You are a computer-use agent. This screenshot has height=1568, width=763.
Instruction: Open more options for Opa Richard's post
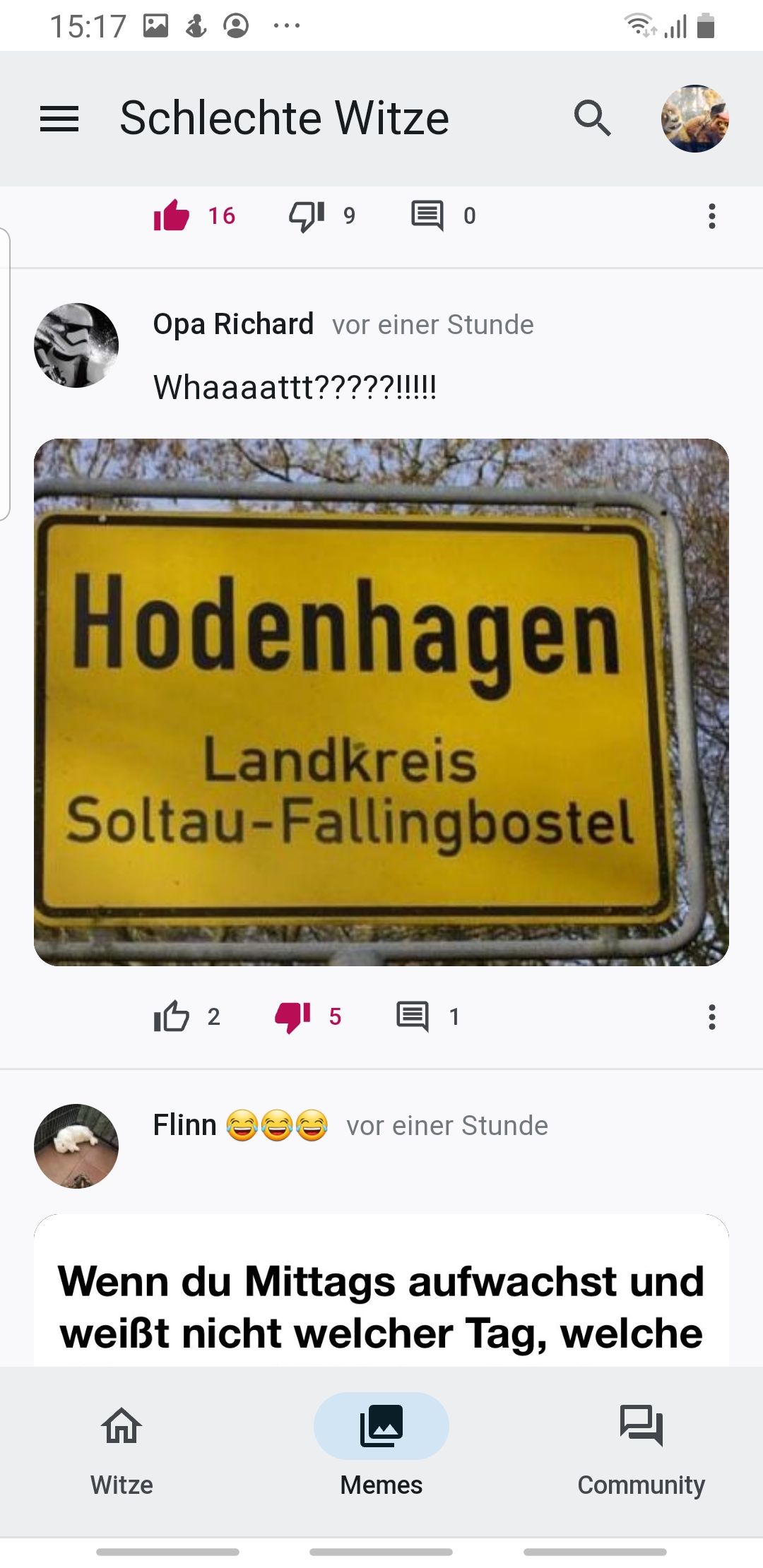[x=711, y=1017]
